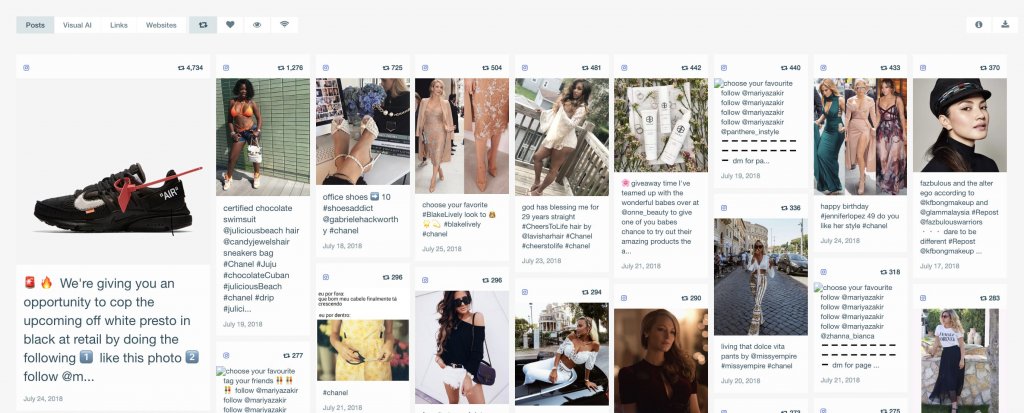
Task: Open the certified chocolate swimsuit post
Action: pyautogui.click(x=263, y=136)
